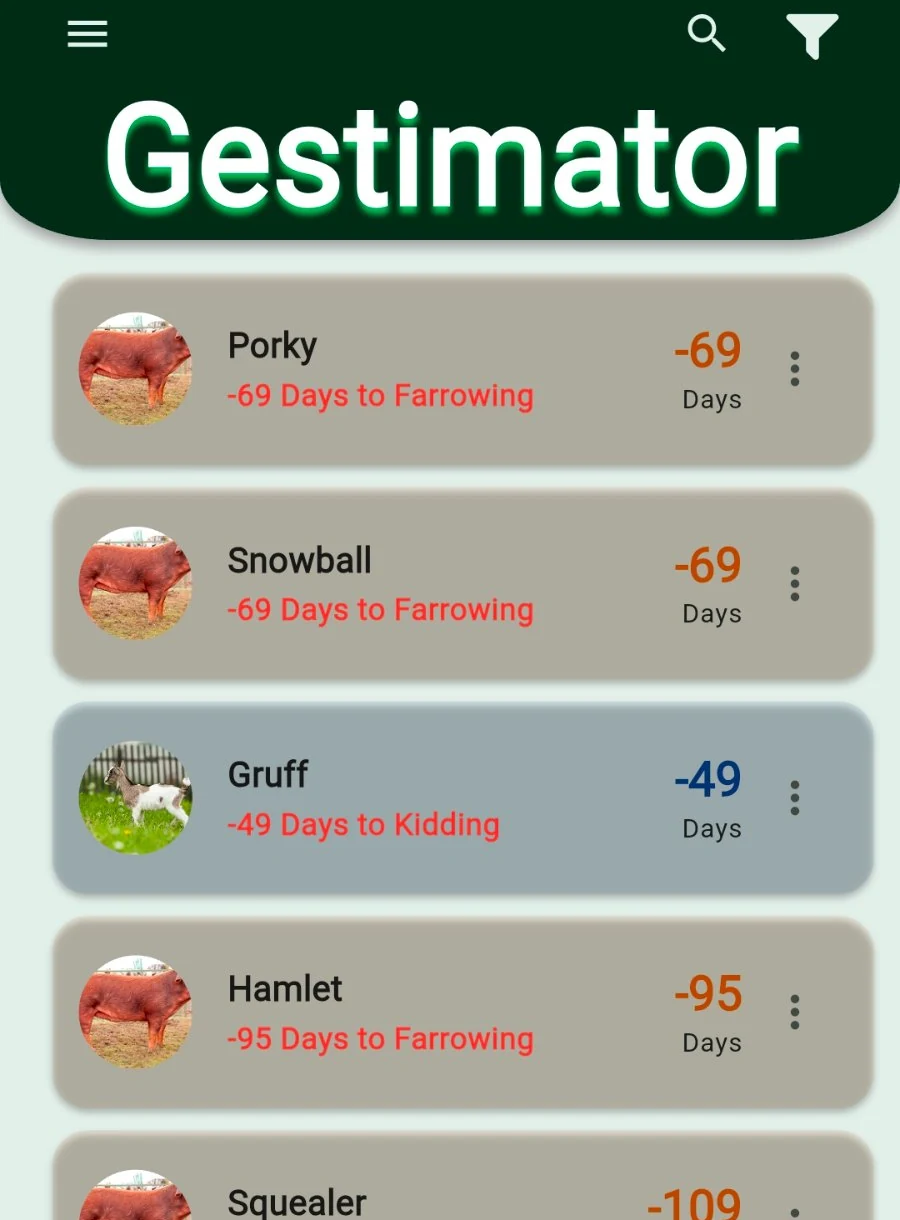900x1220 pixels.
Task: Tap '-95 Days to Farrowing' on Hamlet
Action: pyautogui.click(x=382, y=1039)
